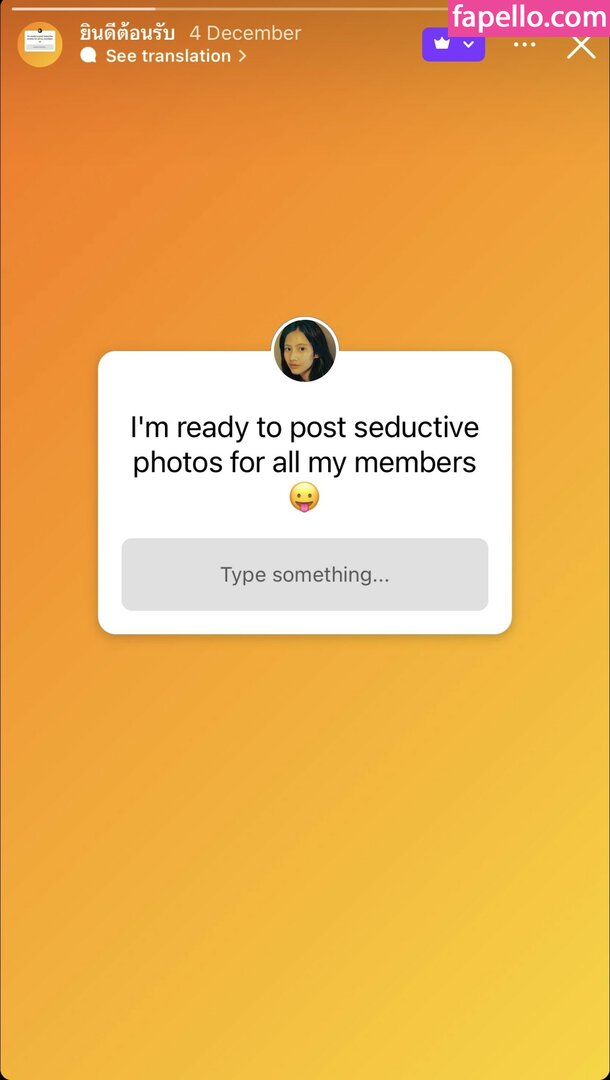Open the story poster's profile avatar
The width and height of the screenshot is (610, 1080).
(x=40, y=45)
